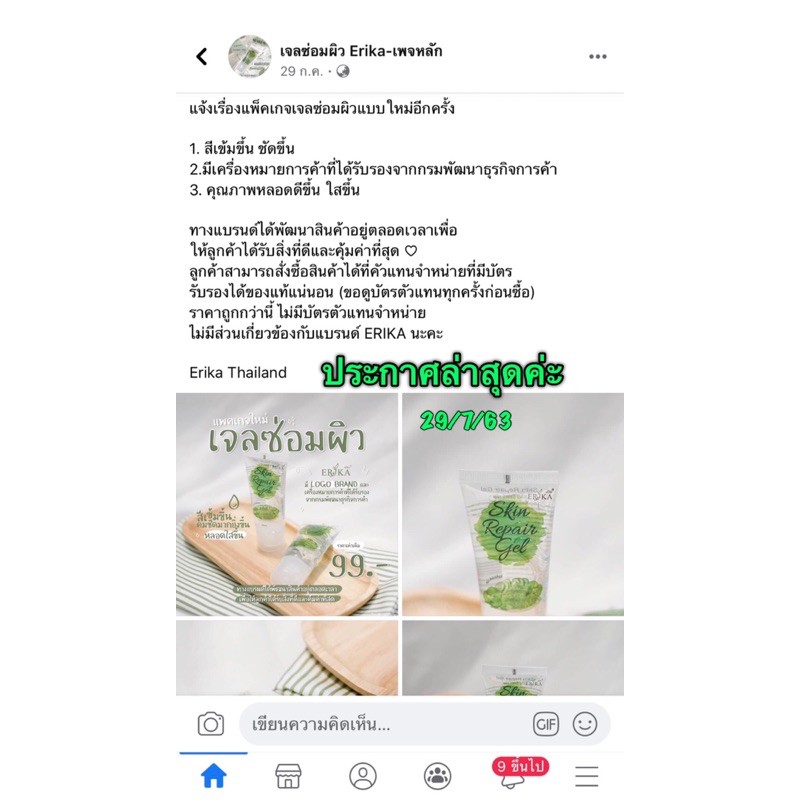The width and height of the screenshot is (800, 800).
Task: Open the Skin Repair Gel tube photo dated 29/7/63
Action: (x=513, y=504)
